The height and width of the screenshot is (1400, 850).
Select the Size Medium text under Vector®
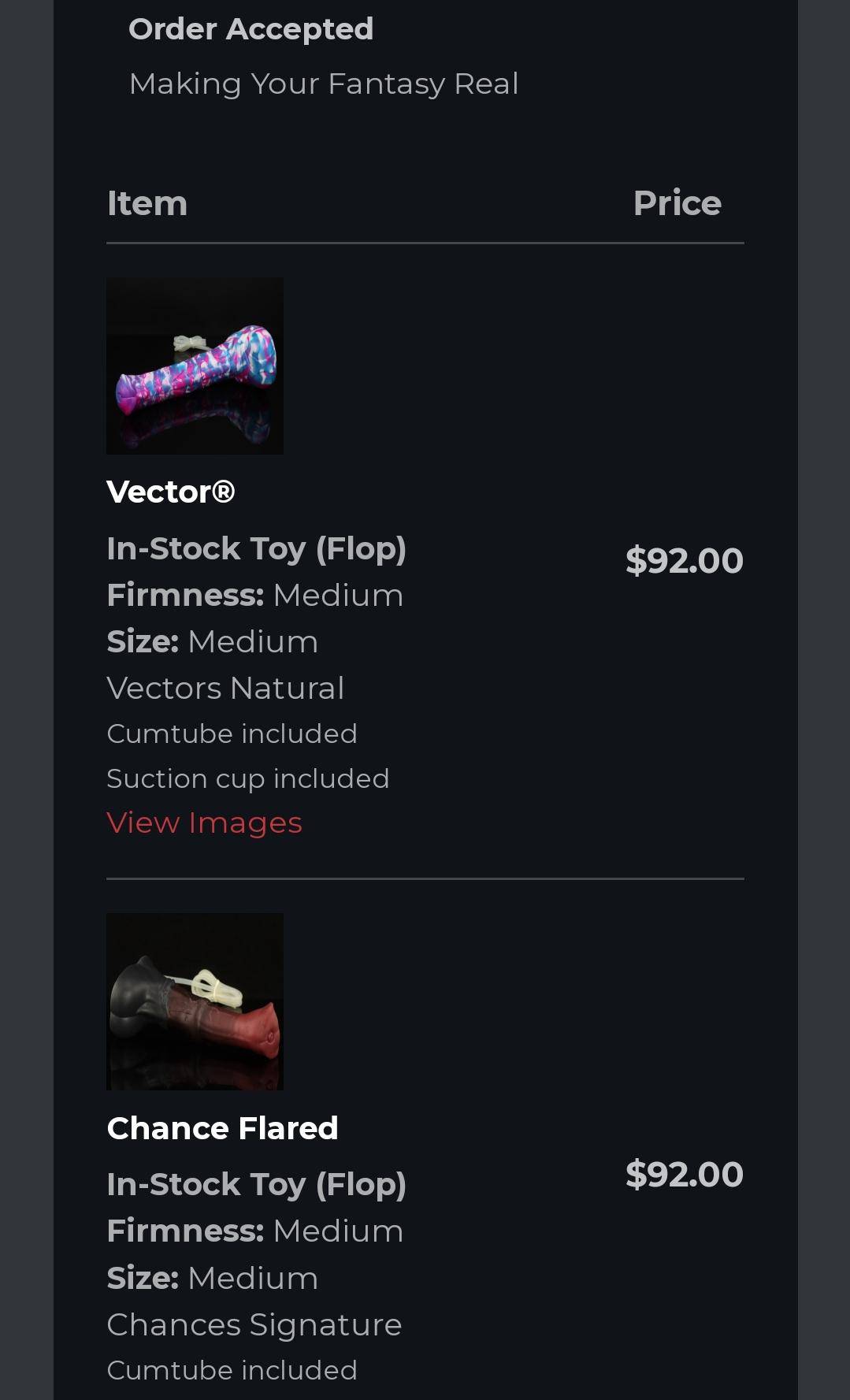213,641
